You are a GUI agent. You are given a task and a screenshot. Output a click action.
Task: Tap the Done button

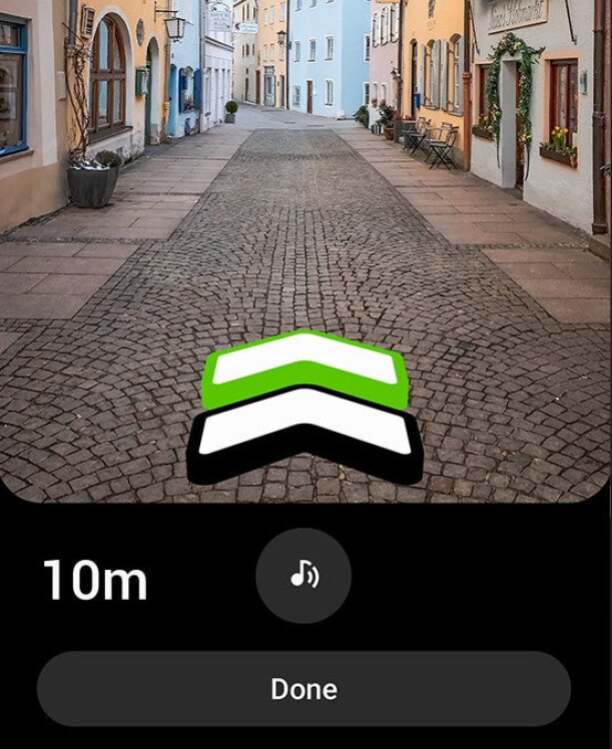(304, 689)
